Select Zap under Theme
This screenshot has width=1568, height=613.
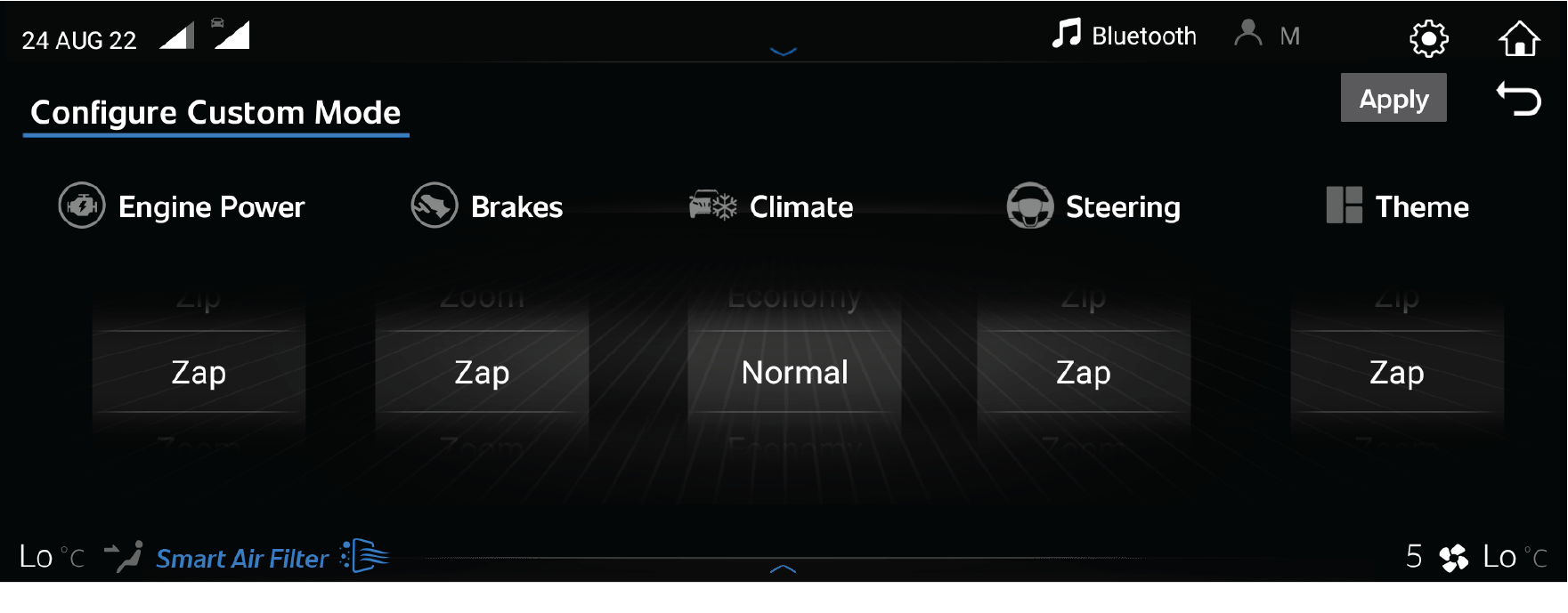pos(1396,372)
